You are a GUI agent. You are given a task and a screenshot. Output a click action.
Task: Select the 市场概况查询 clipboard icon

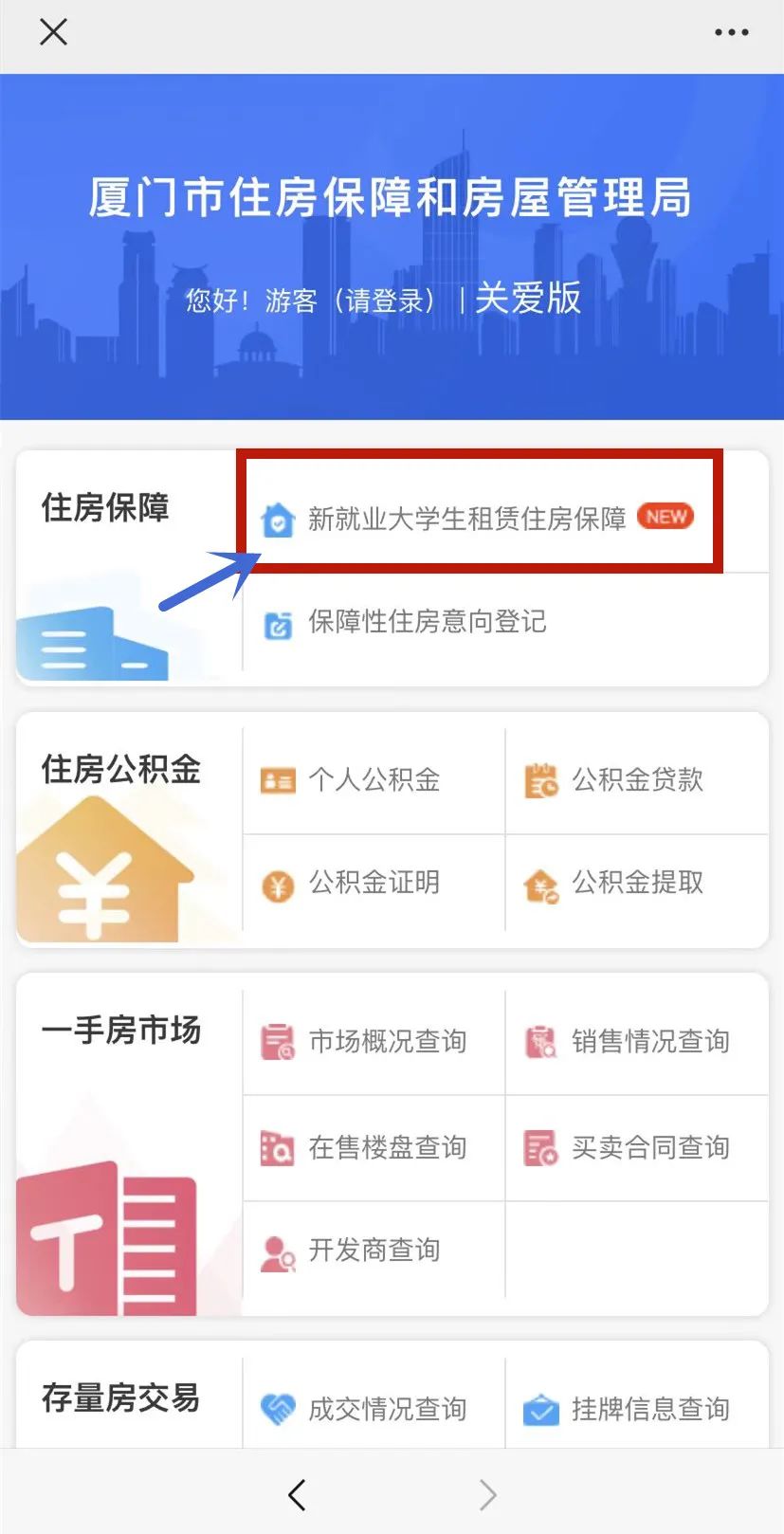276,1041
